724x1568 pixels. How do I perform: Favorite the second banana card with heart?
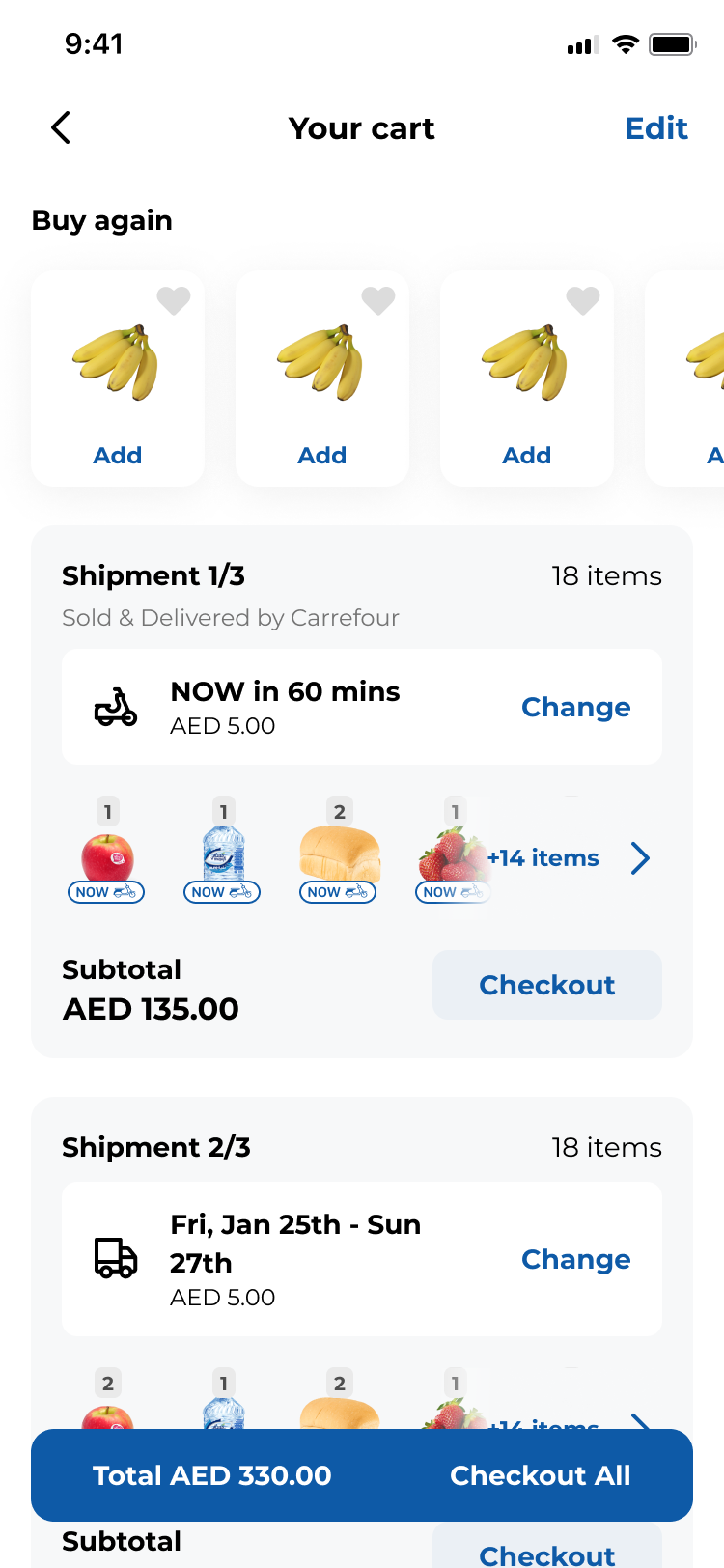click(378, 301)
